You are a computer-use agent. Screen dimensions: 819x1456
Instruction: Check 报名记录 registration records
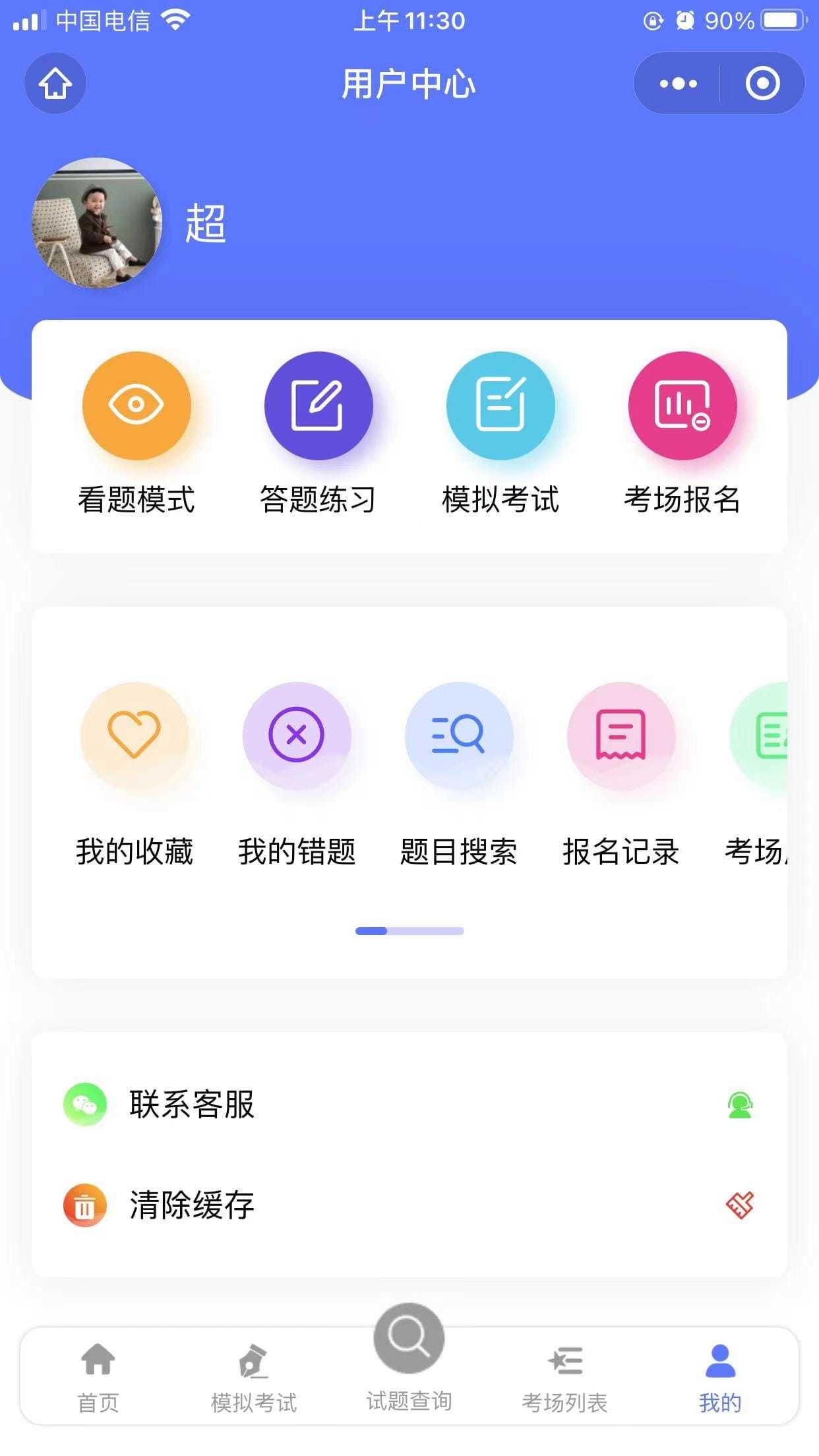click(621, 735)
